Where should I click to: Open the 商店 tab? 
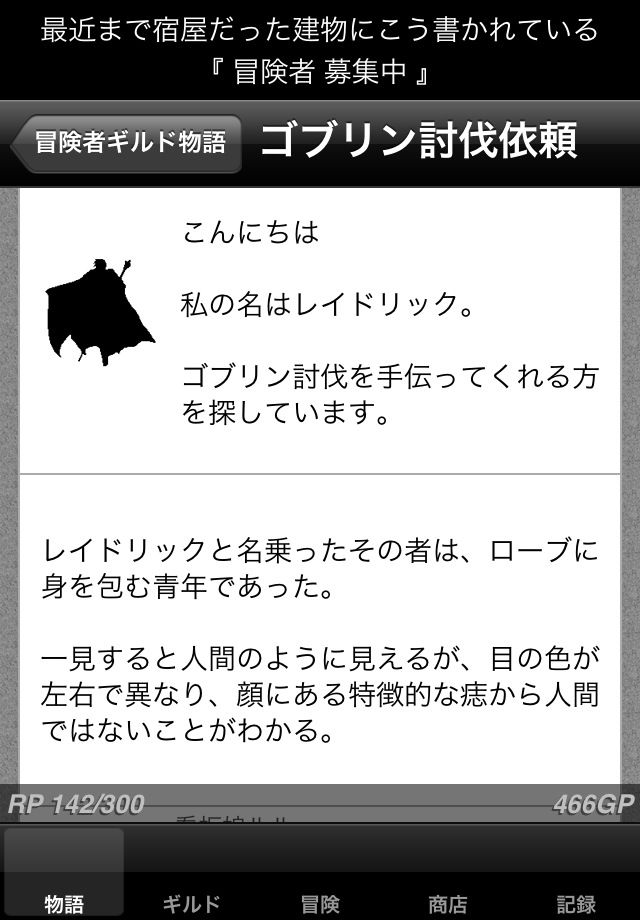[448, 872]
